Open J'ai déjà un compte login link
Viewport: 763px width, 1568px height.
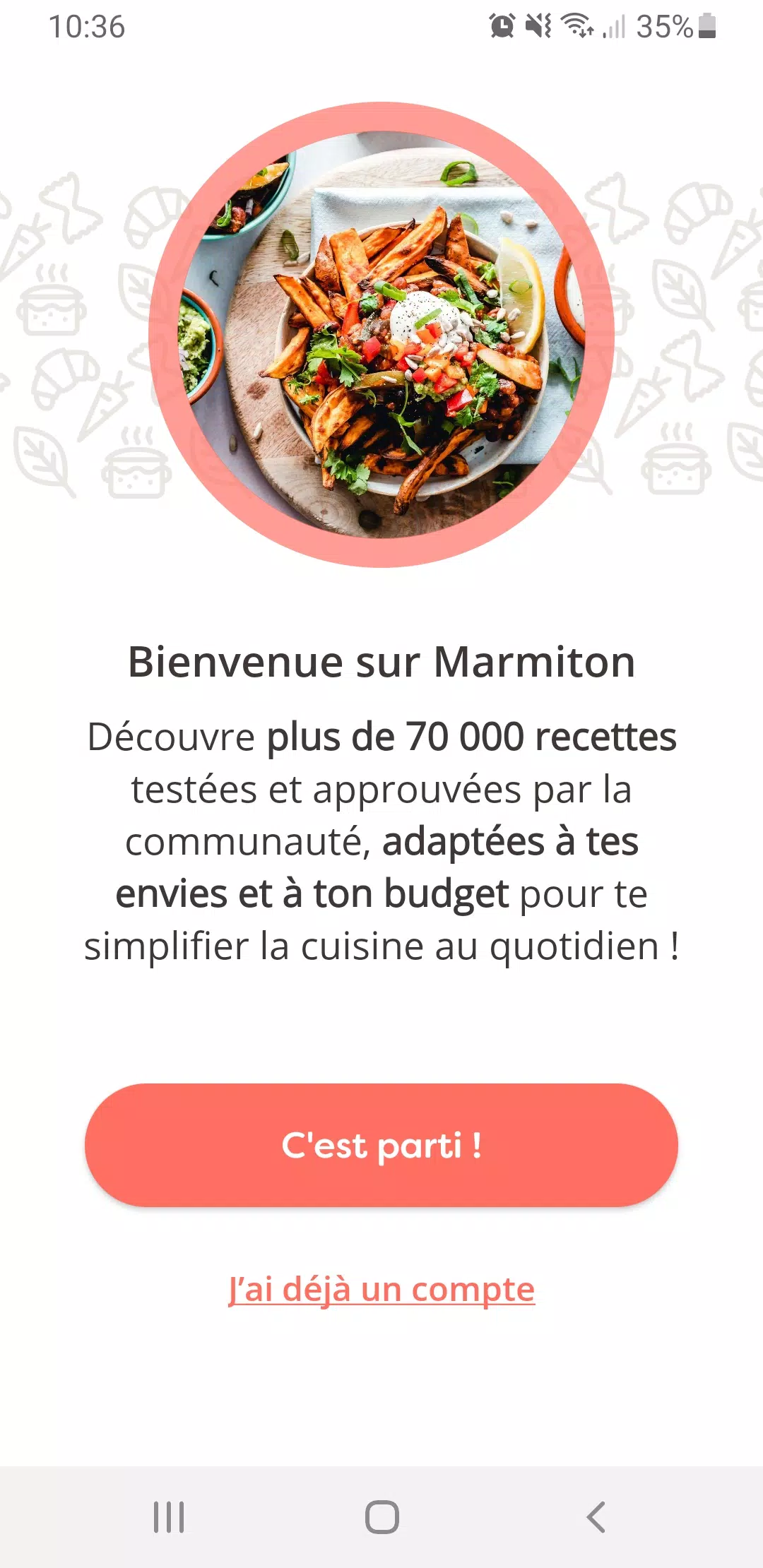pyautogui.click(x=381, y=1288)
